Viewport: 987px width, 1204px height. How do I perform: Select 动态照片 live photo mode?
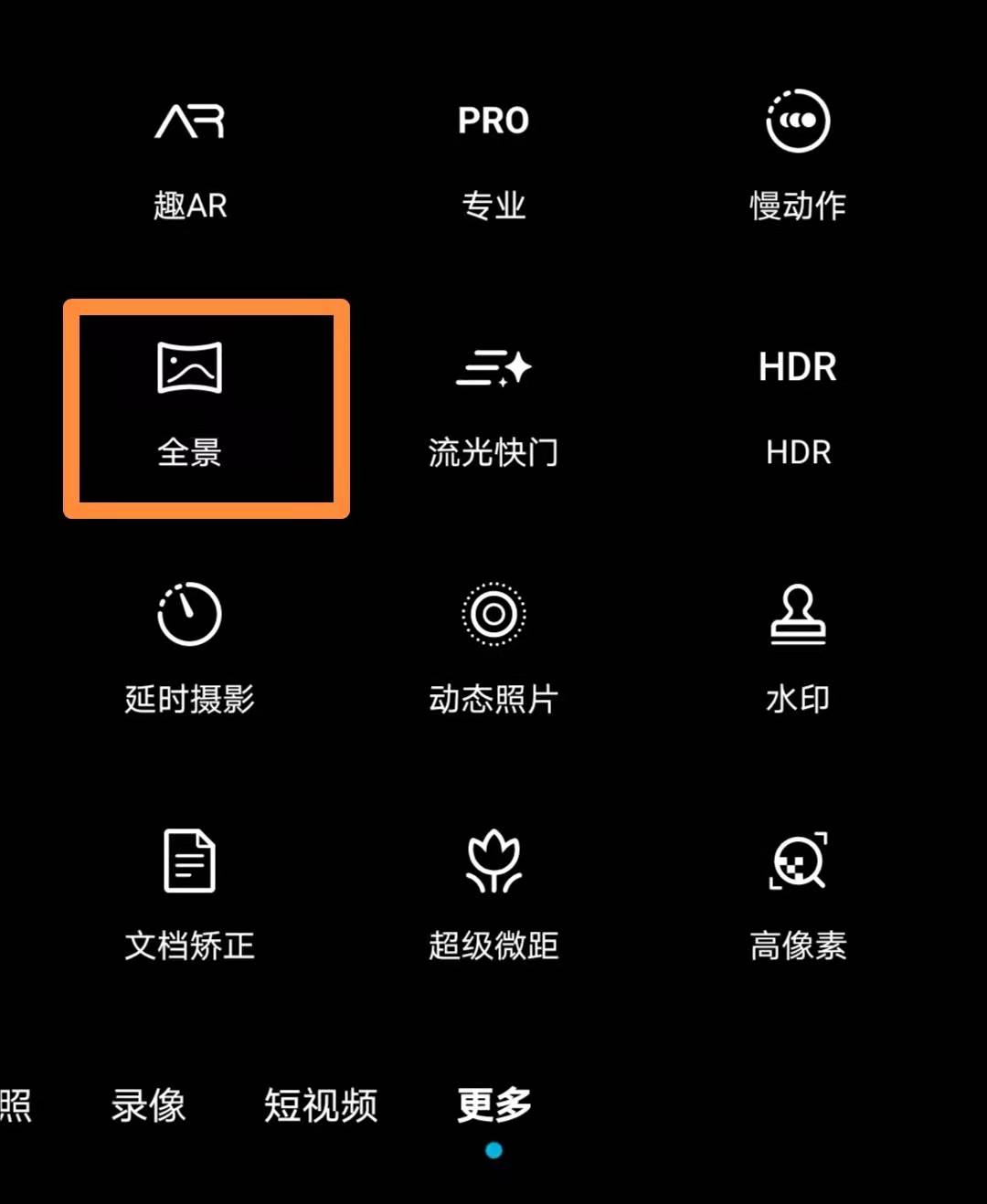coord(493,649)
